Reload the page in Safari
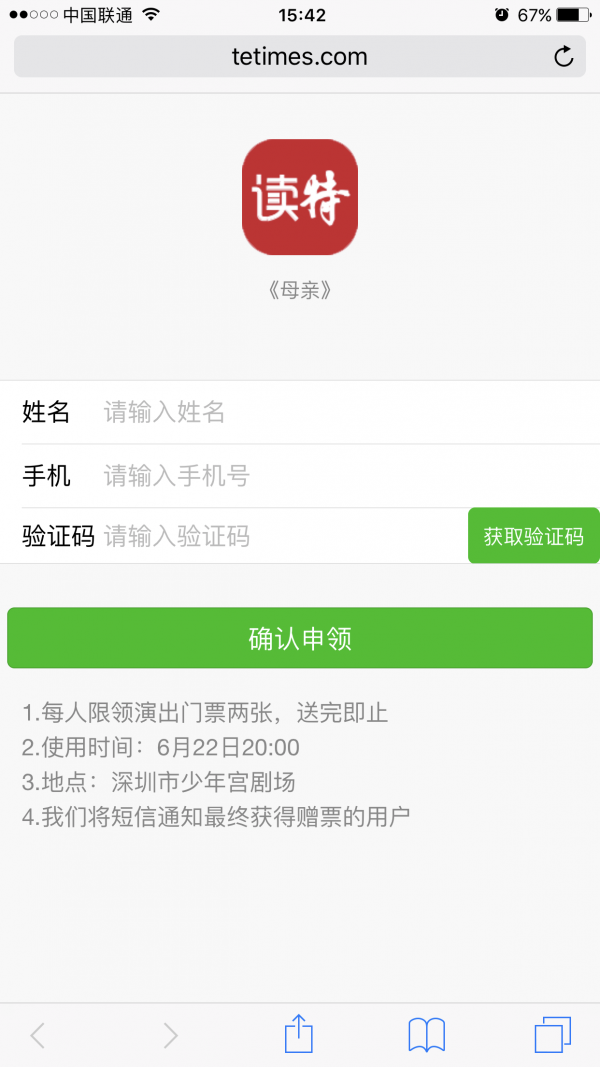 click(x=564, y=57)
